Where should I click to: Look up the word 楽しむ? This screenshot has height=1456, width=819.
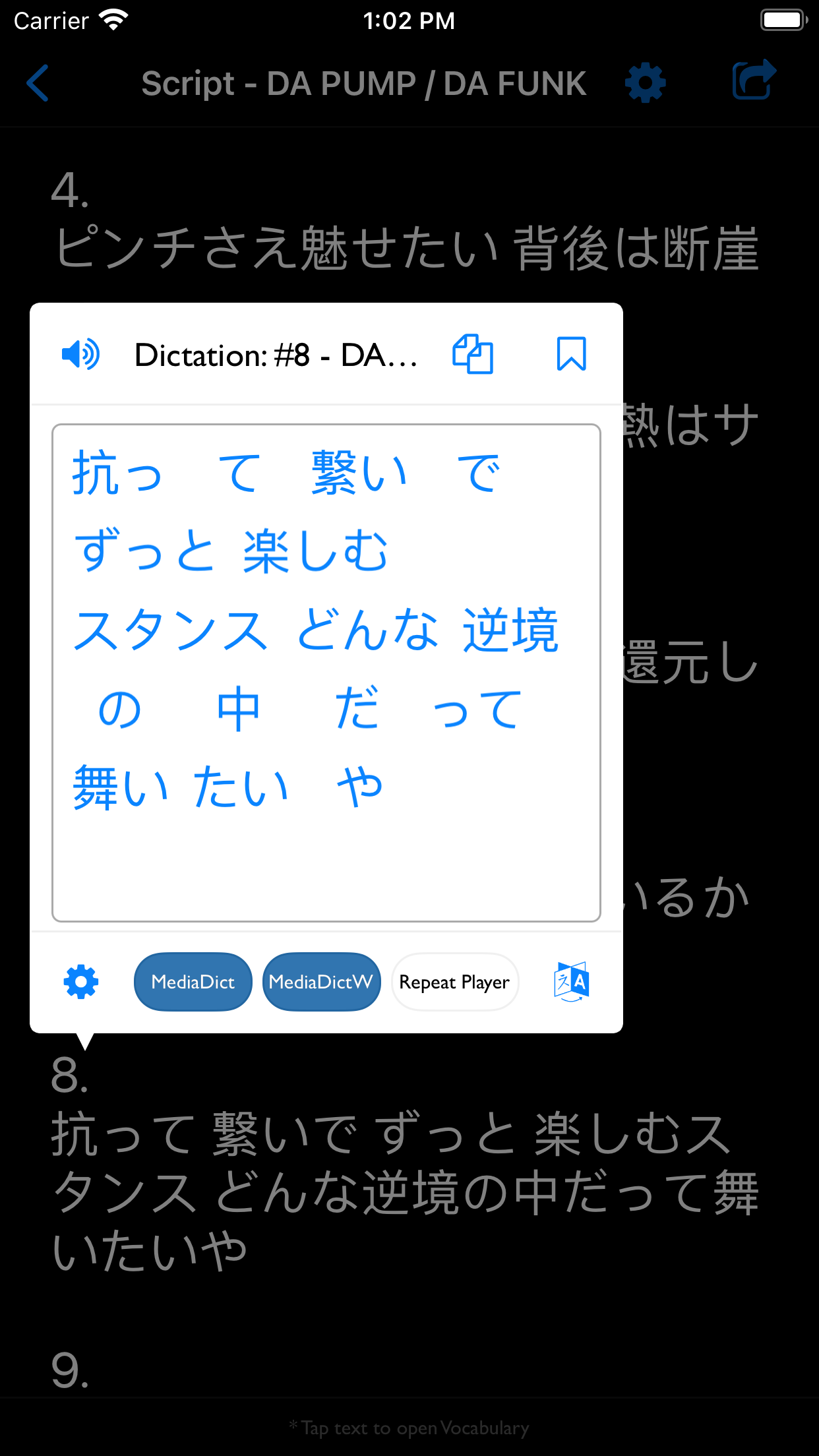(315, 551)
